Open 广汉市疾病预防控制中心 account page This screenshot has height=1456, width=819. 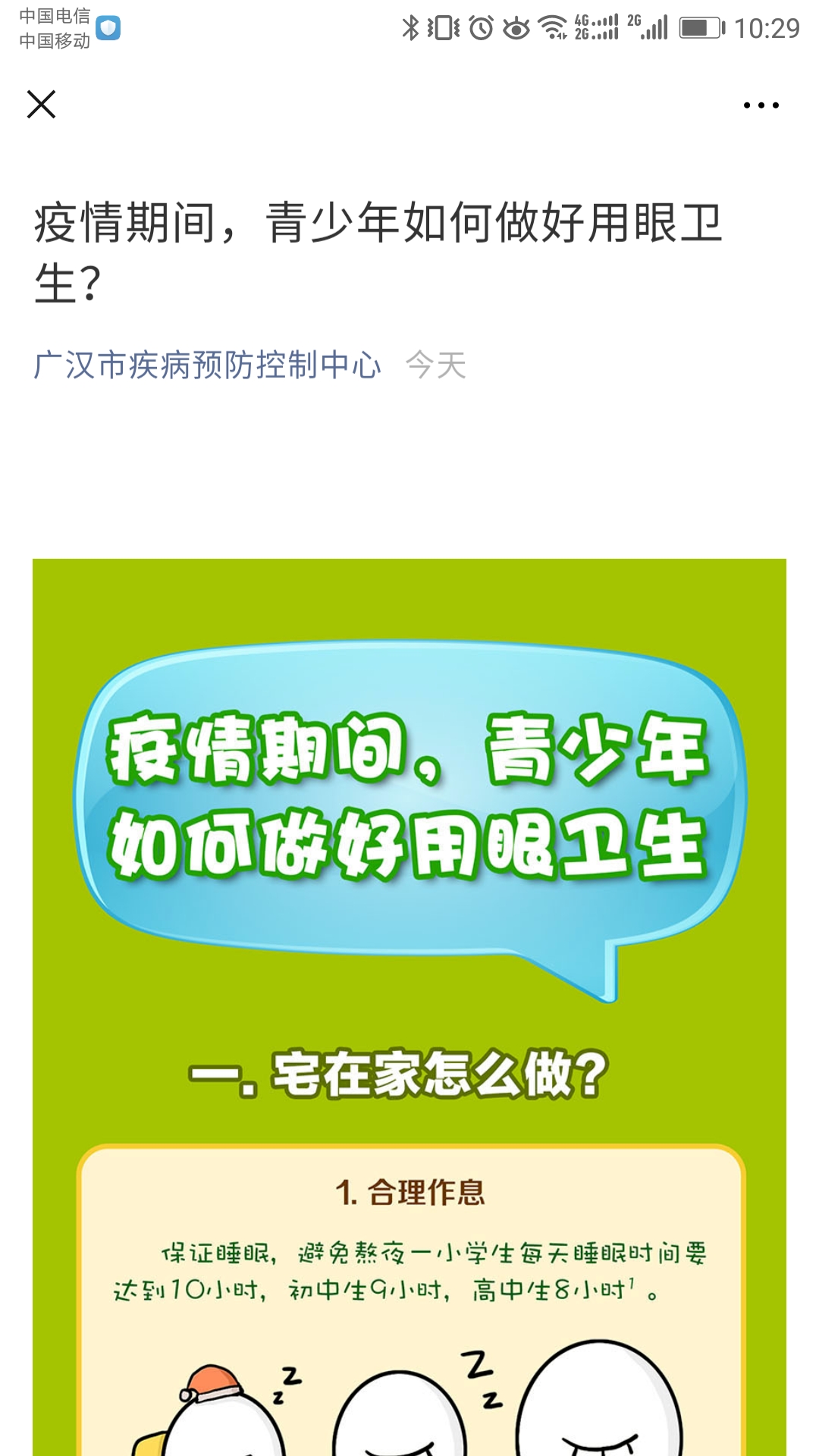click(207, 366)
